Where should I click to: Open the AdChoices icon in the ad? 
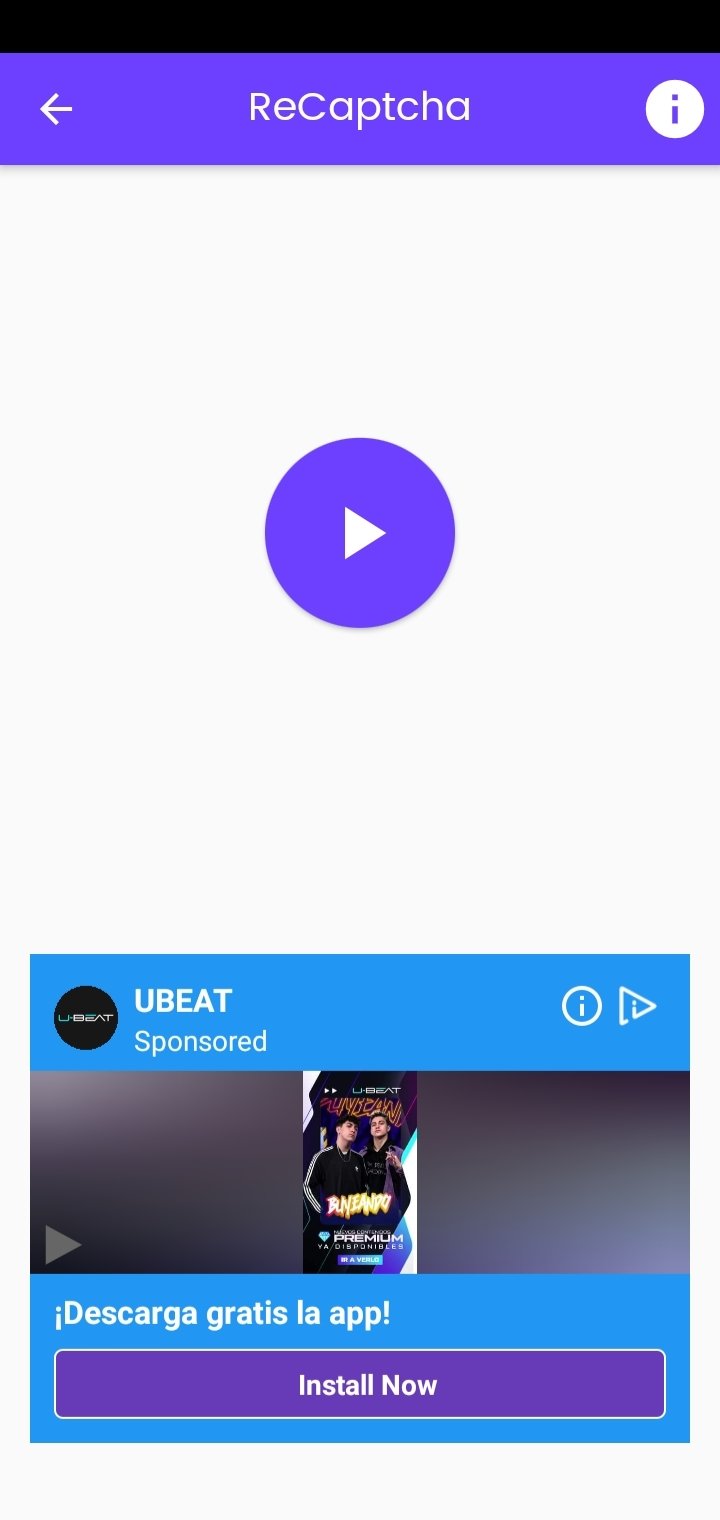click(x=637, y=1006)
